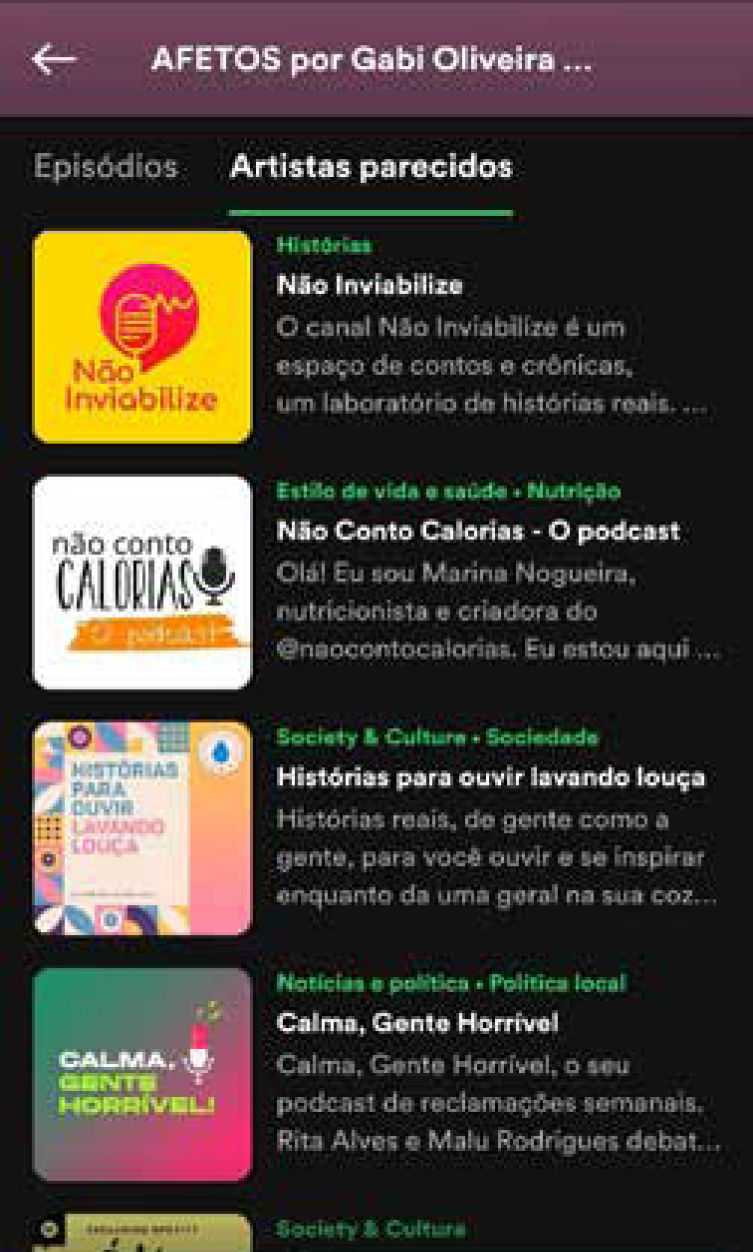This screenshot has height=1252, width=753.
Task: Switch to the Episódios tab
Action: [106, 167]
